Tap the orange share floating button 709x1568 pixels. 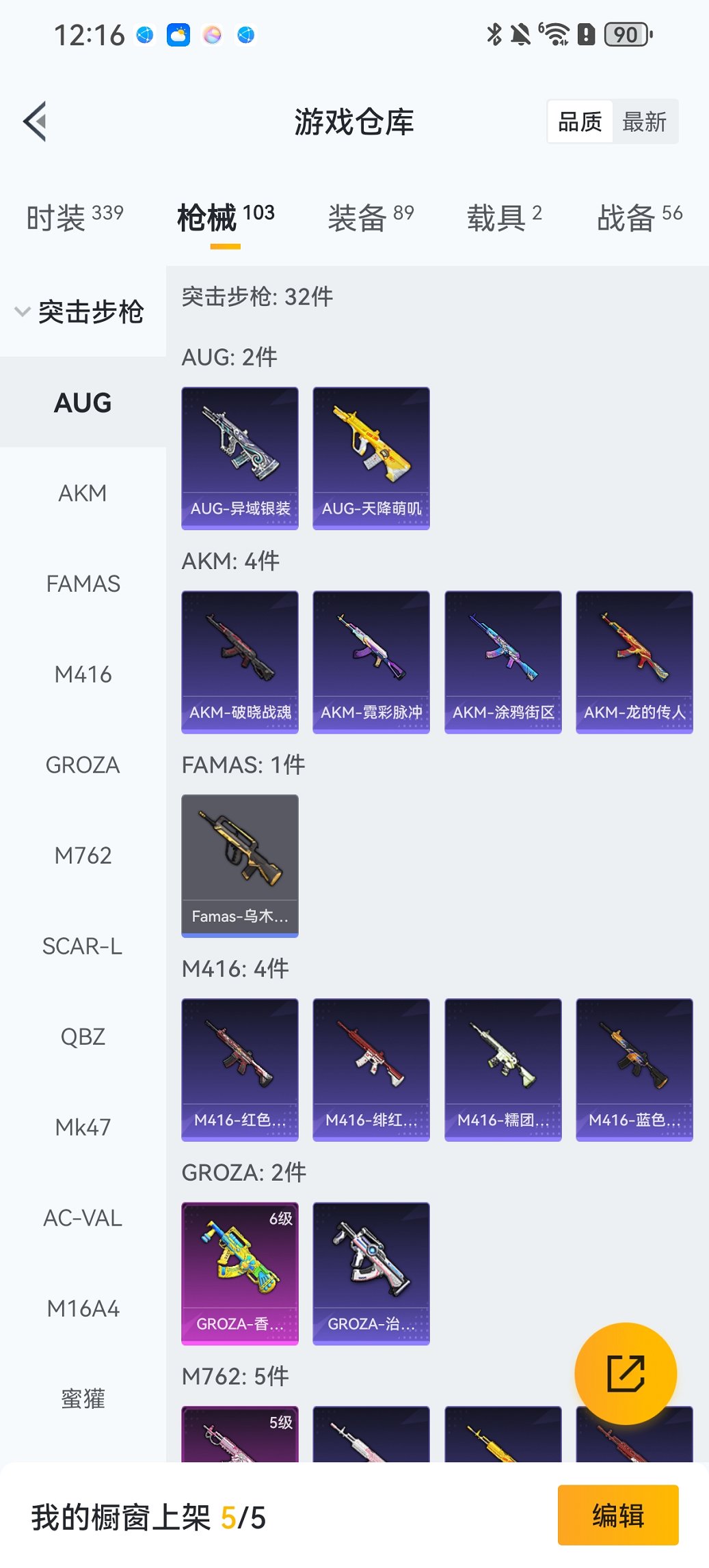[626, 1373]
